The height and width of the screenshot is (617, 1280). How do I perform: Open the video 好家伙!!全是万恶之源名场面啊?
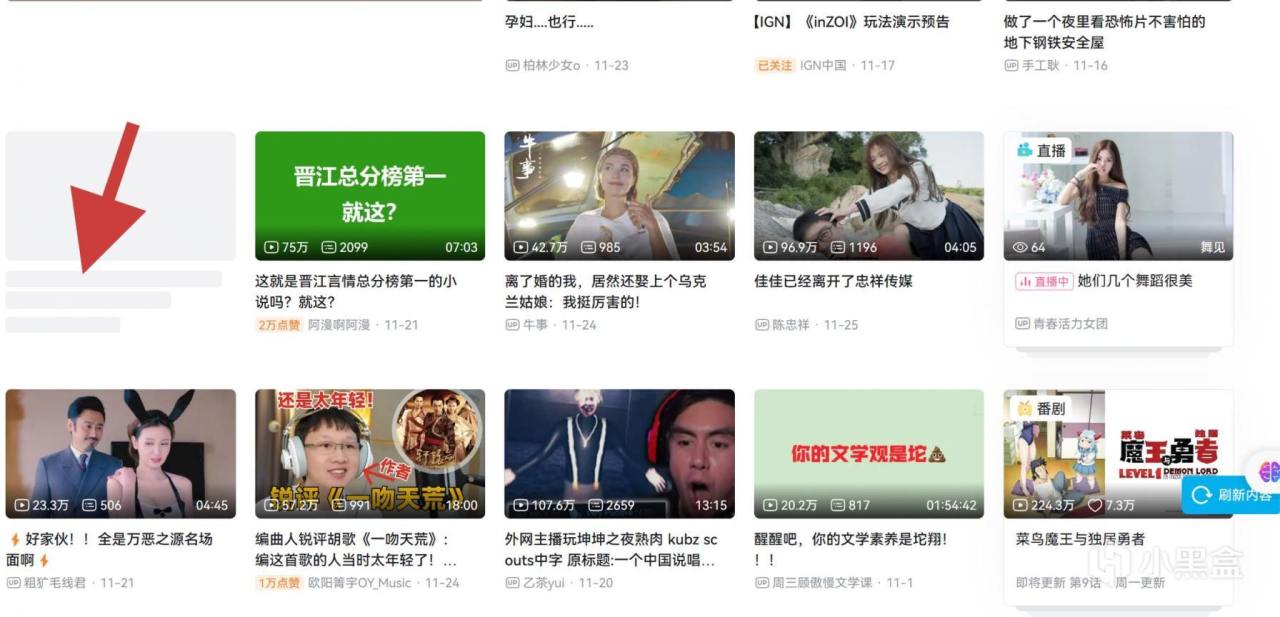point(120,453)
